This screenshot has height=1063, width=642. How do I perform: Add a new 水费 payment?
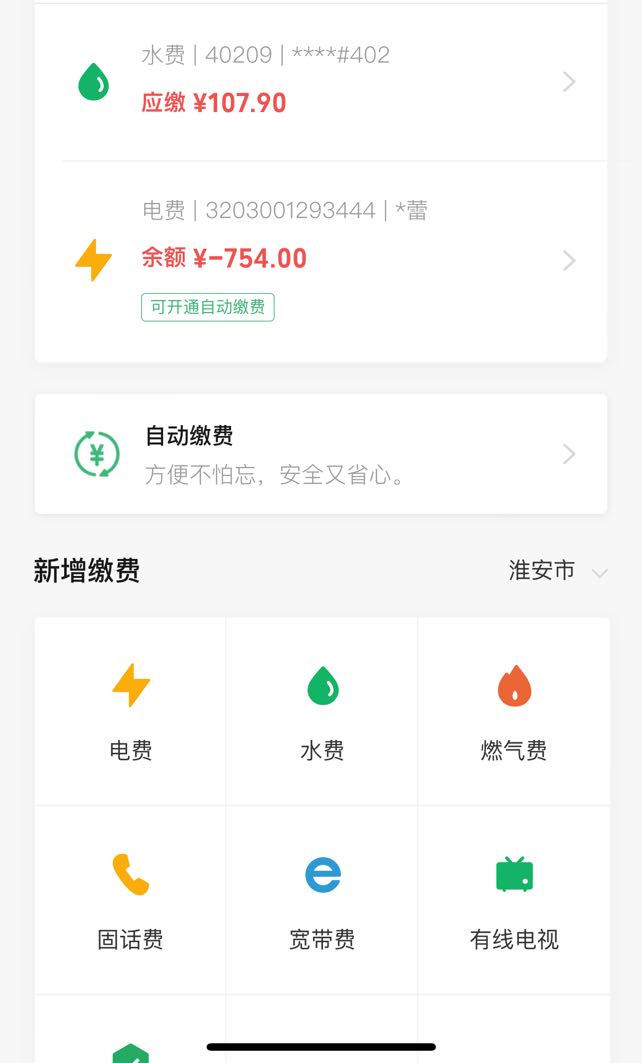pyautogui.click(x=322, y=711)
